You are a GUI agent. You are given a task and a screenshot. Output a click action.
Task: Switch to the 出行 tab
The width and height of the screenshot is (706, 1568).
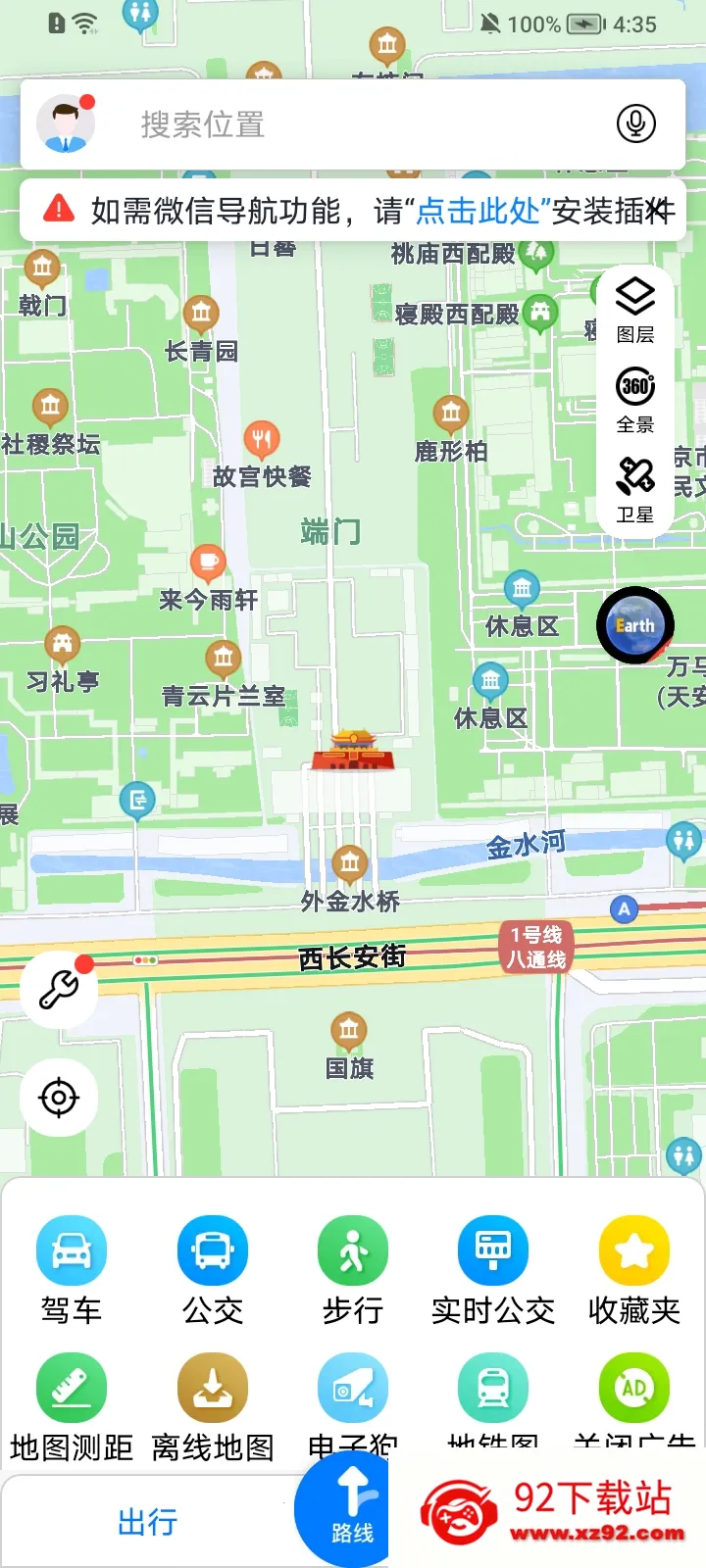[147, 1522]
